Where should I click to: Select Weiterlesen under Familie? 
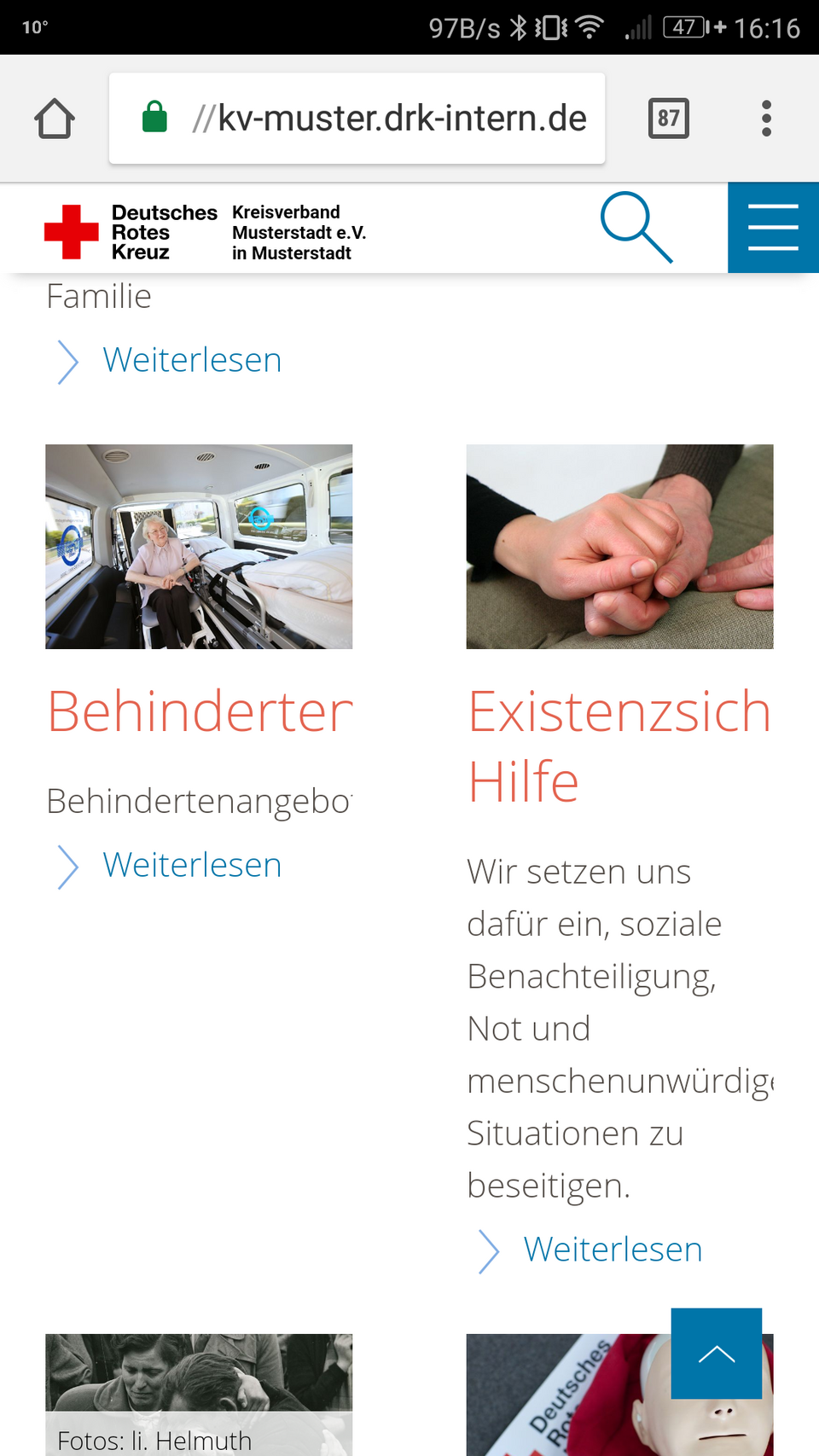[x=191, y=361]
